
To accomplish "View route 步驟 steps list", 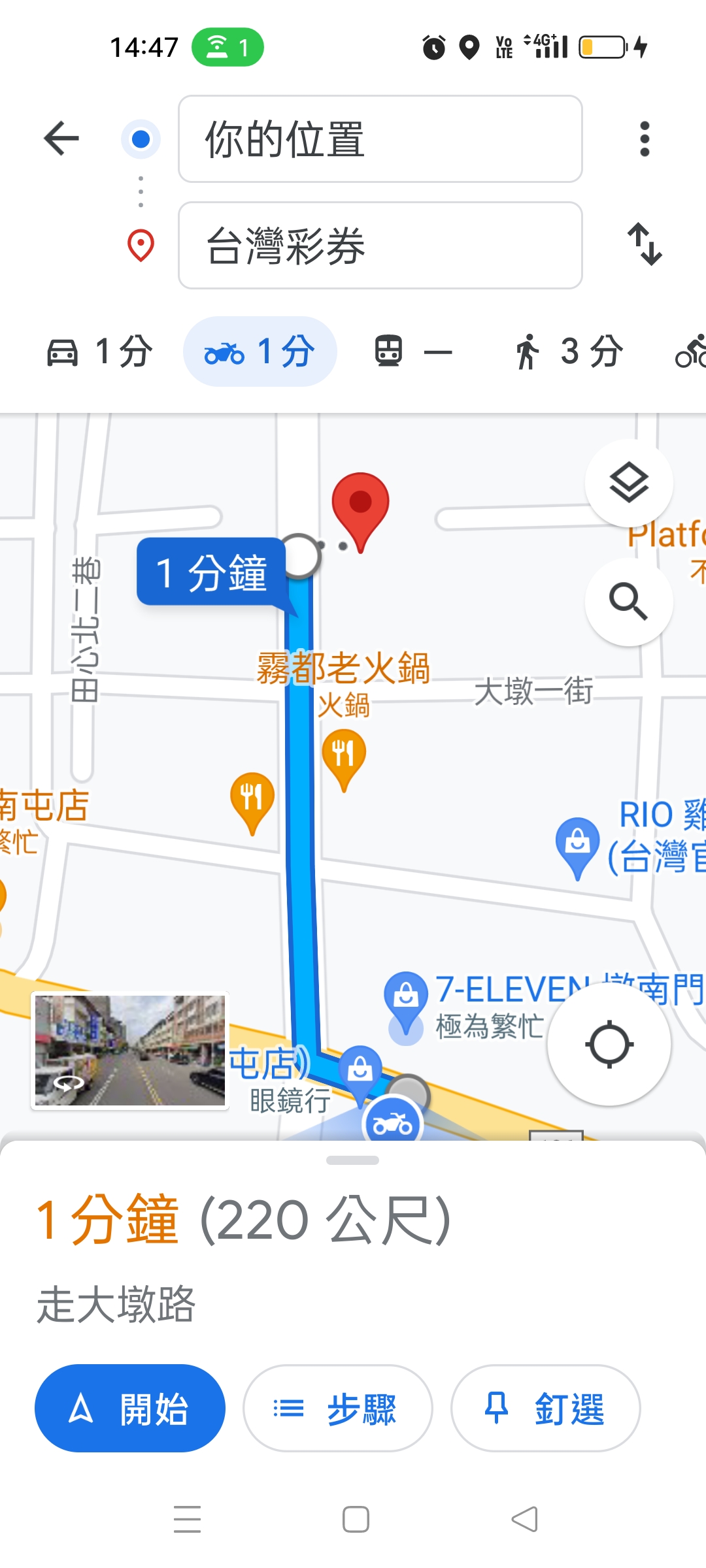I will coord(337,1408).
